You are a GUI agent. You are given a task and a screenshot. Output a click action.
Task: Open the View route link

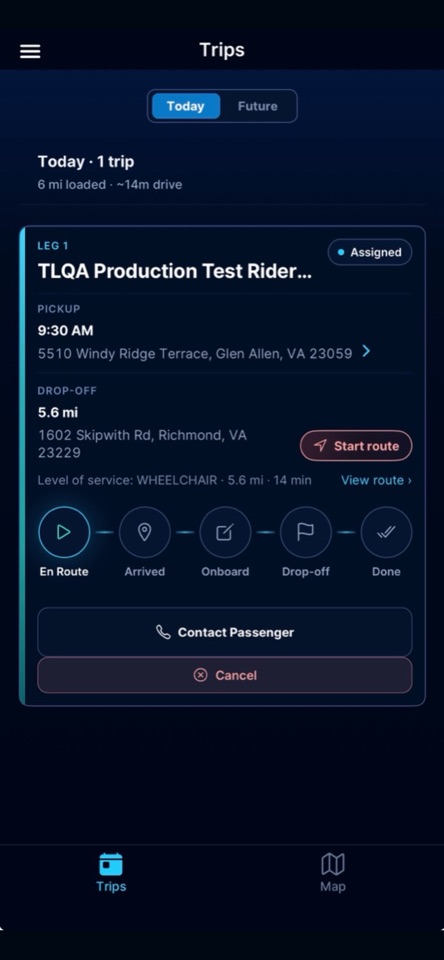click(376, 480)
